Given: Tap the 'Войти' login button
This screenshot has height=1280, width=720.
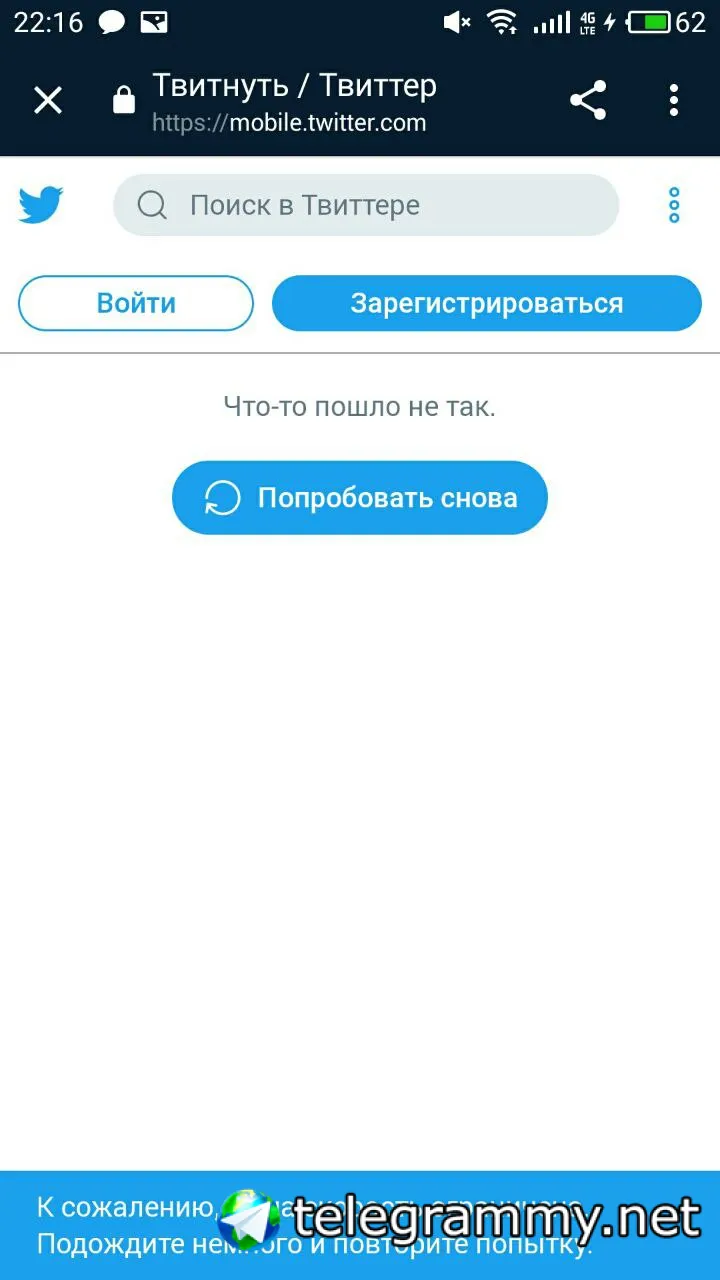Looking at the screenshot, I should (x=136, y=303).
